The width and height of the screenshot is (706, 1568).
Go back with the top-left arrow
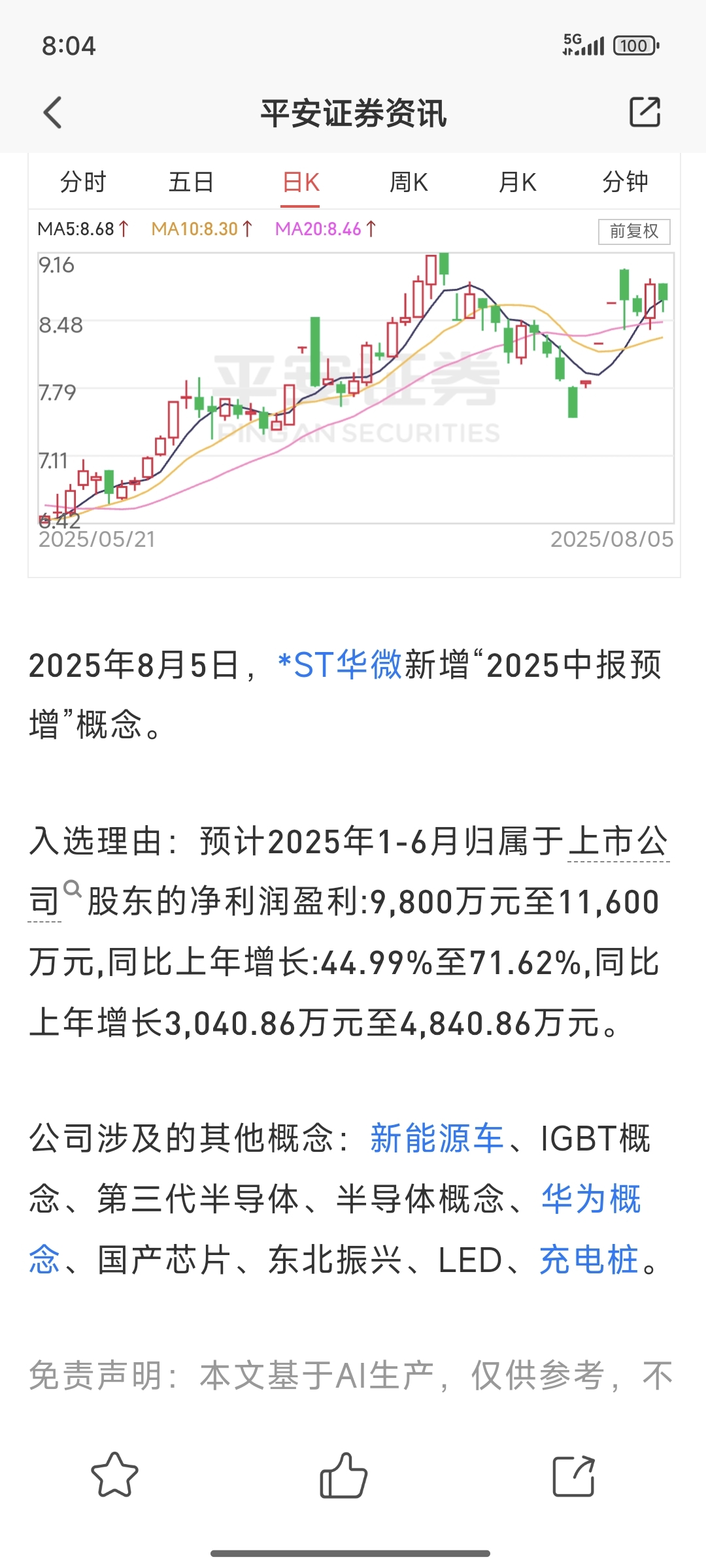[x=52, y=112]
